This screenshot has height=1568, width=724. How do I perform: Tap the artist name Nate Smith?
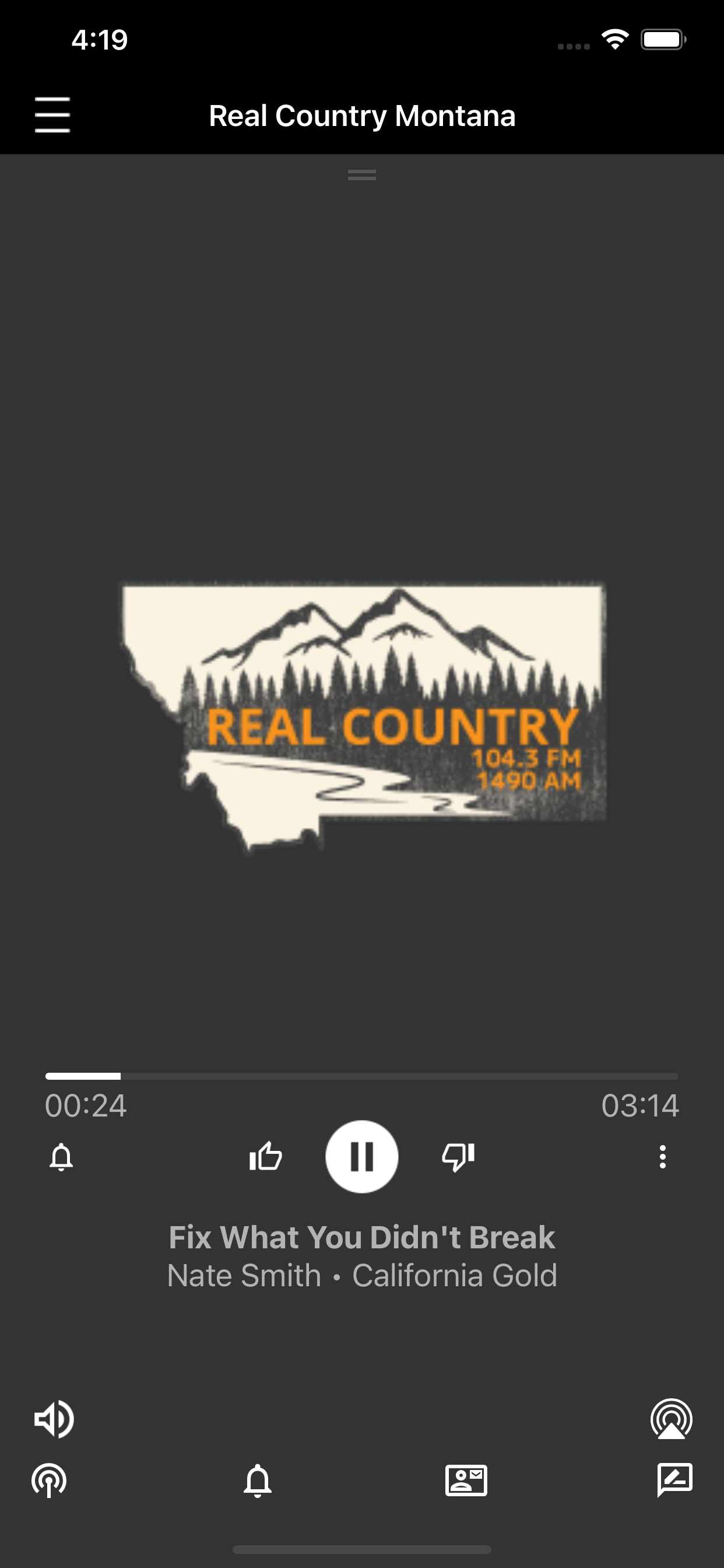[x=244, y=1275]
